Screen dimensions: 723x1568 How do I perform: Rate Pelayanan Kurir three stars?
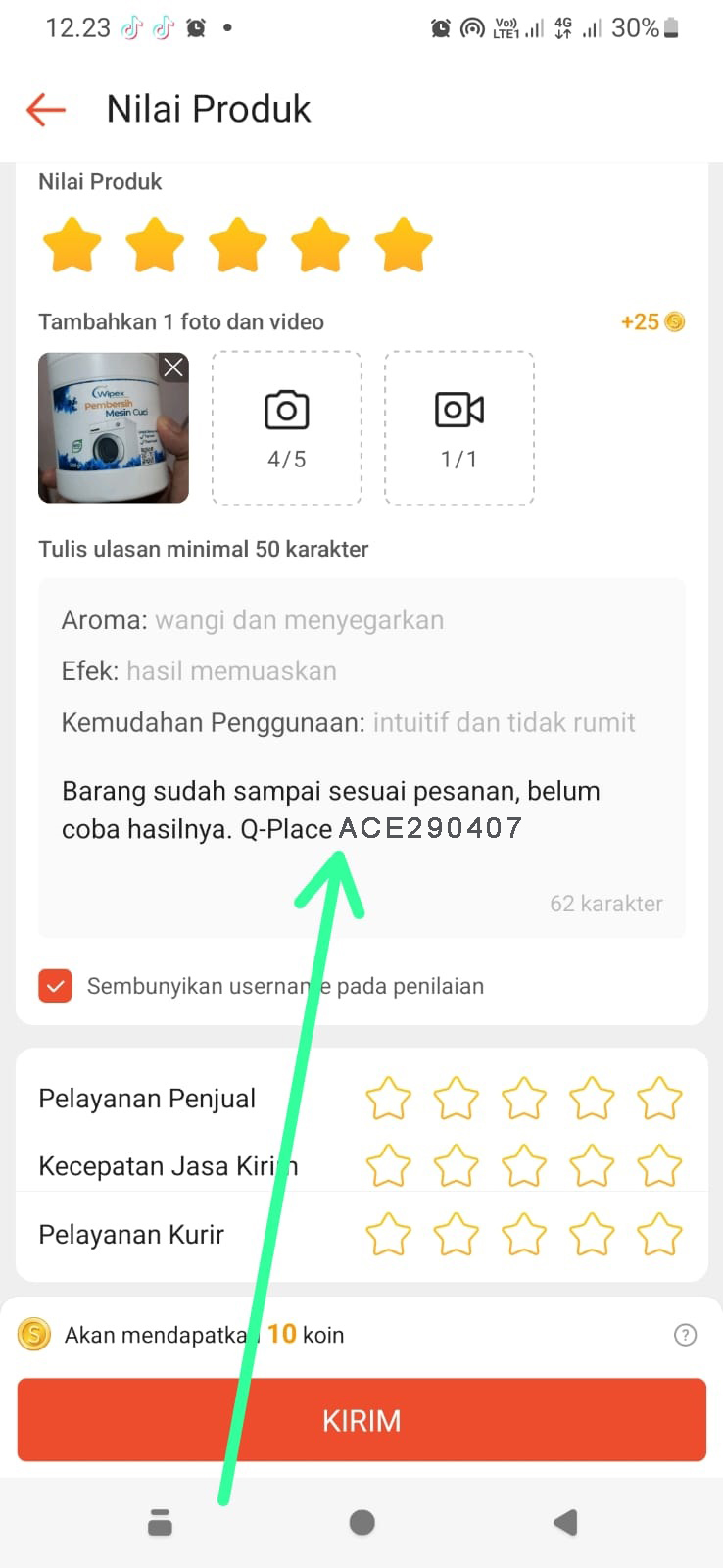[524, 1235]
